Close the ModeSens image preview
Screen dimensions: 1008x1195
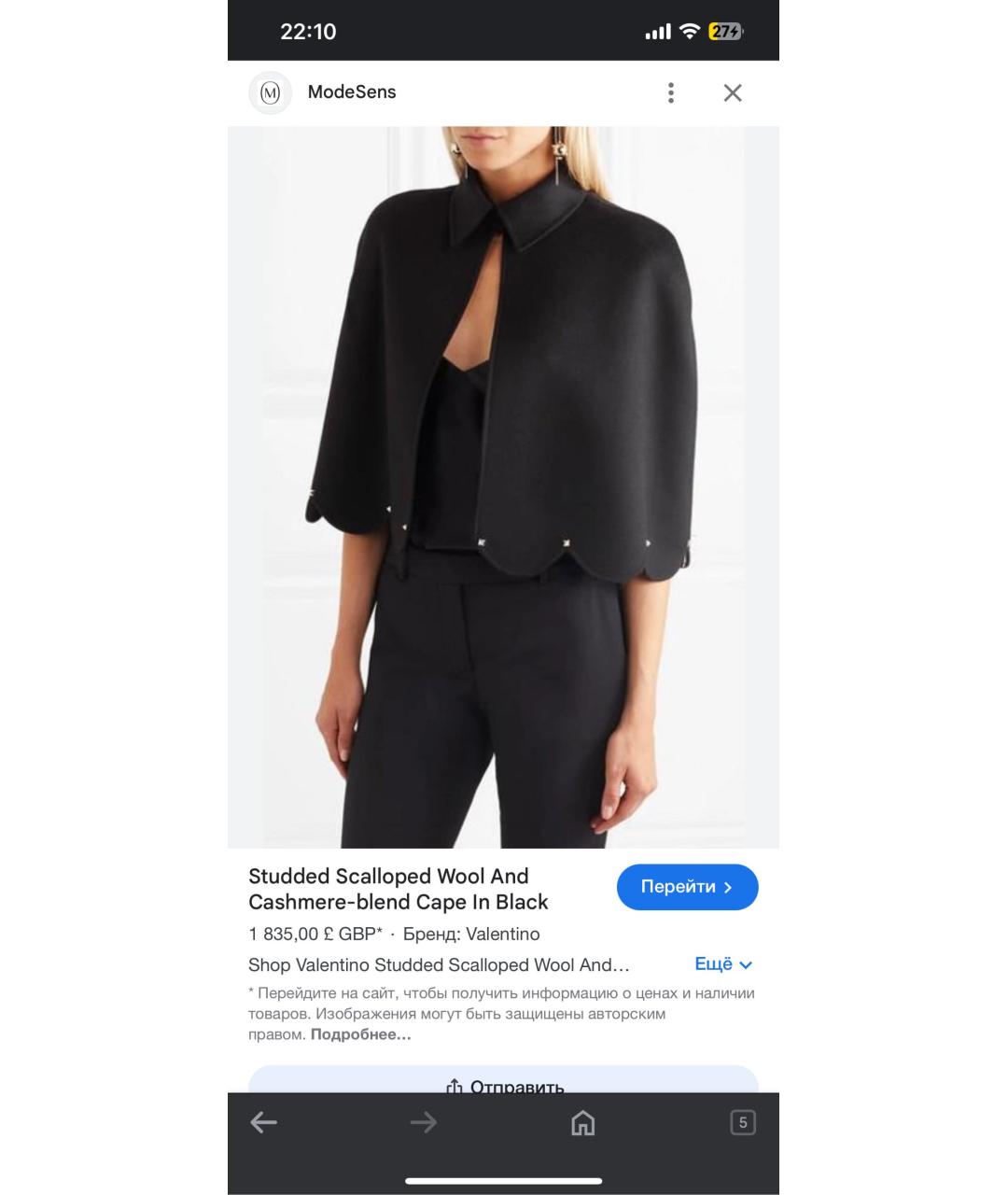733,92
